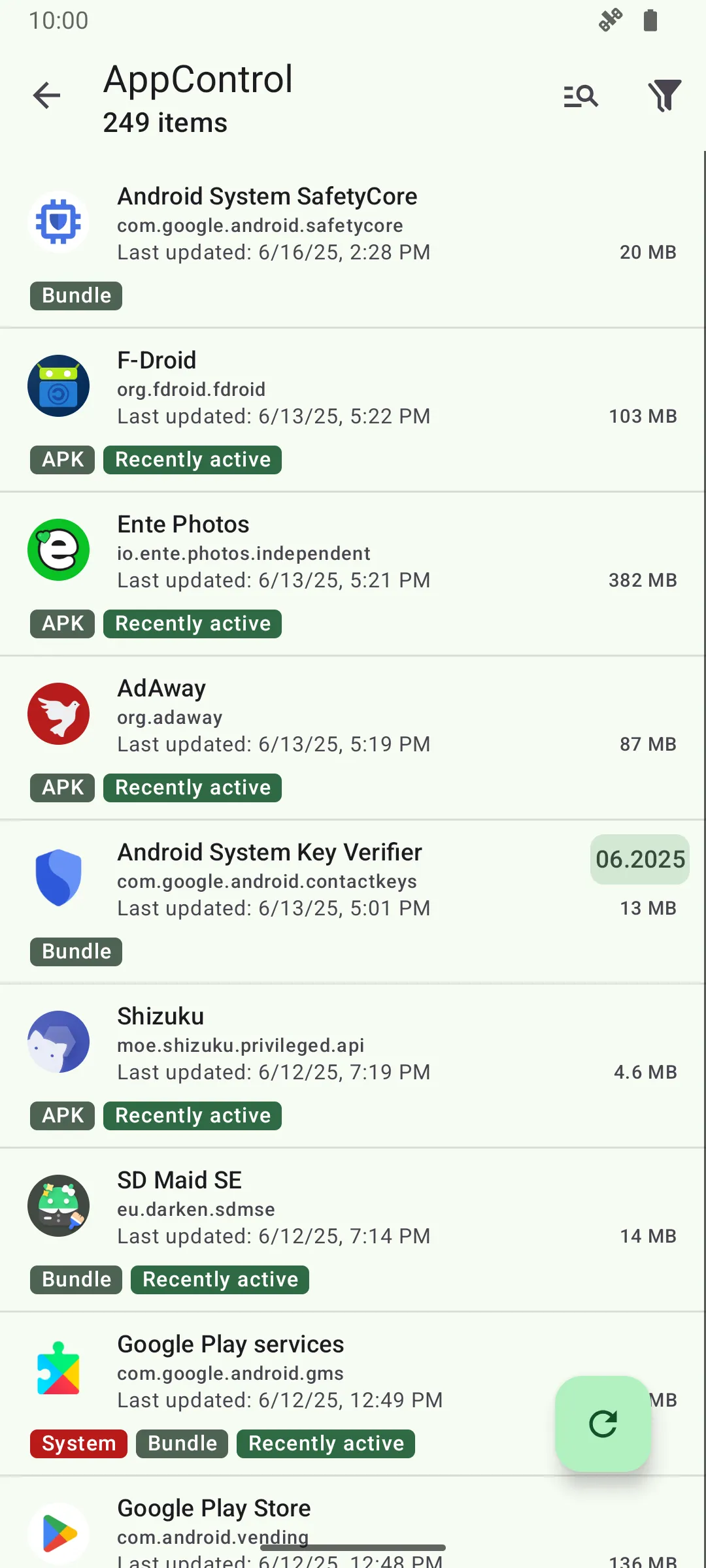Tap the AdAway app icon
Image resolution: width=706 pixels, height=1568 pixels.
click(59, 713)
